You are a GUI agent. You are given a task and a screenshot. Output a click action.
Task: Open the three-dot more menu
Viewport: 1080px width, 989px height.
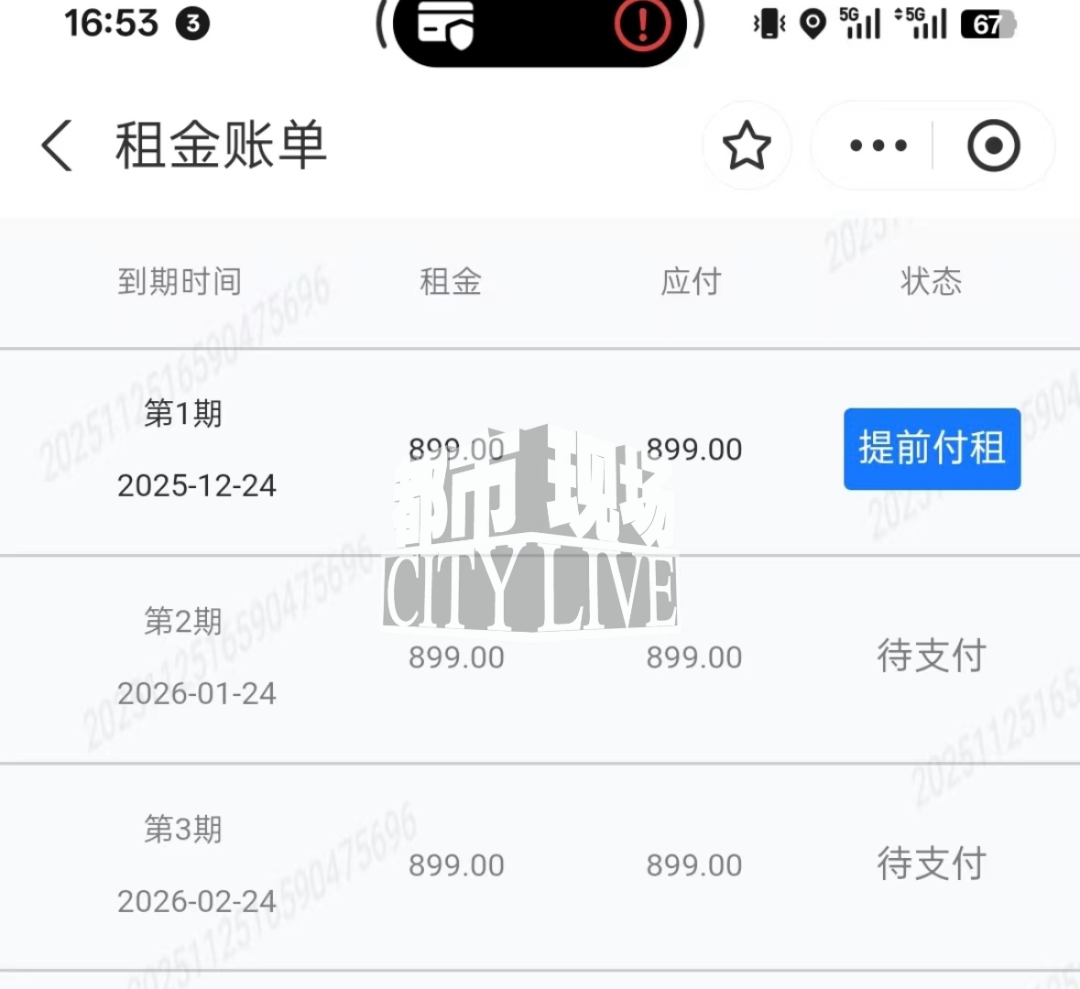[x=878, y=145]
